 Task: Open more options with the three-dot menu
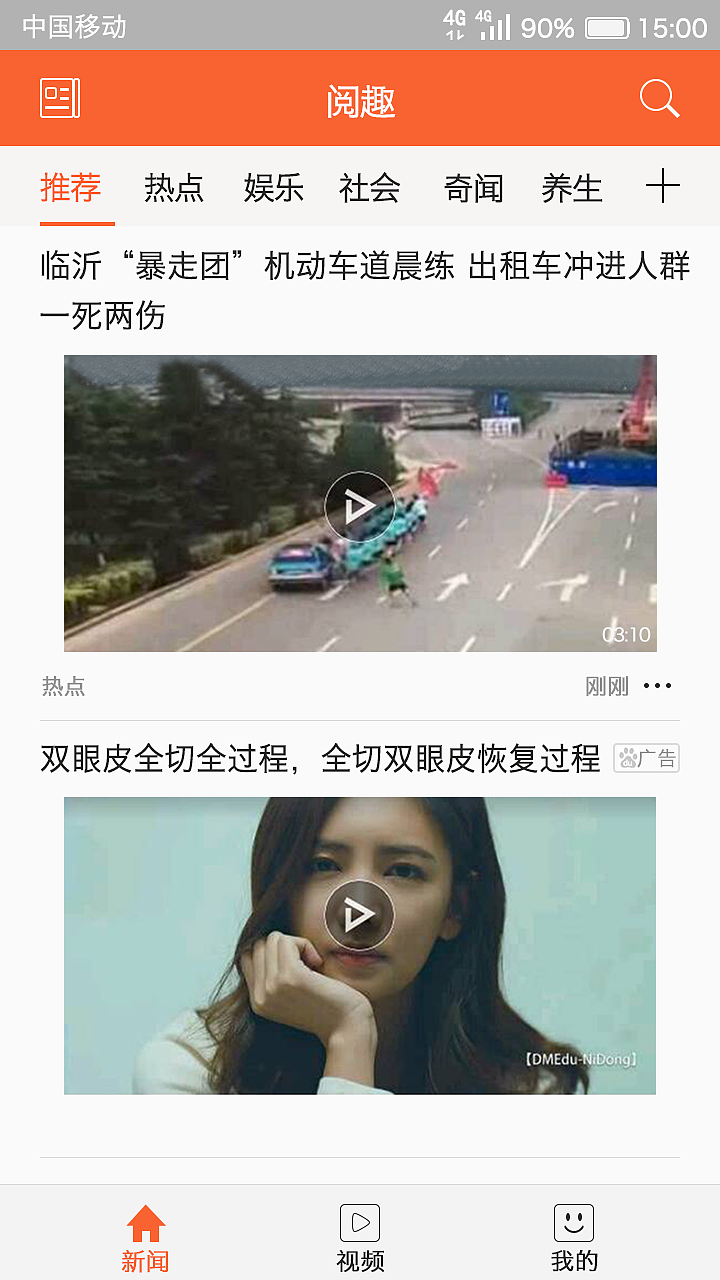point(658,687)
